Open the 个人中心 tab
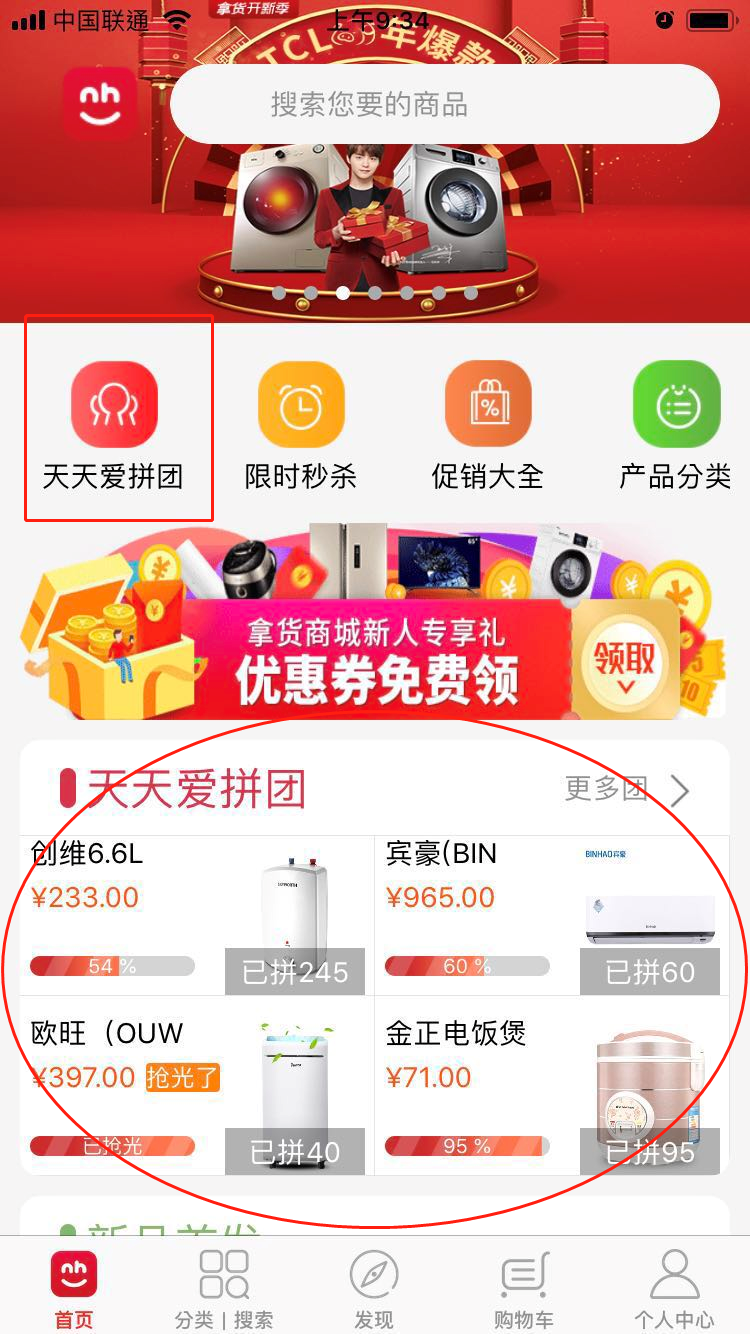Screen dimensions: 750x1334 (x=674, y=1290)
